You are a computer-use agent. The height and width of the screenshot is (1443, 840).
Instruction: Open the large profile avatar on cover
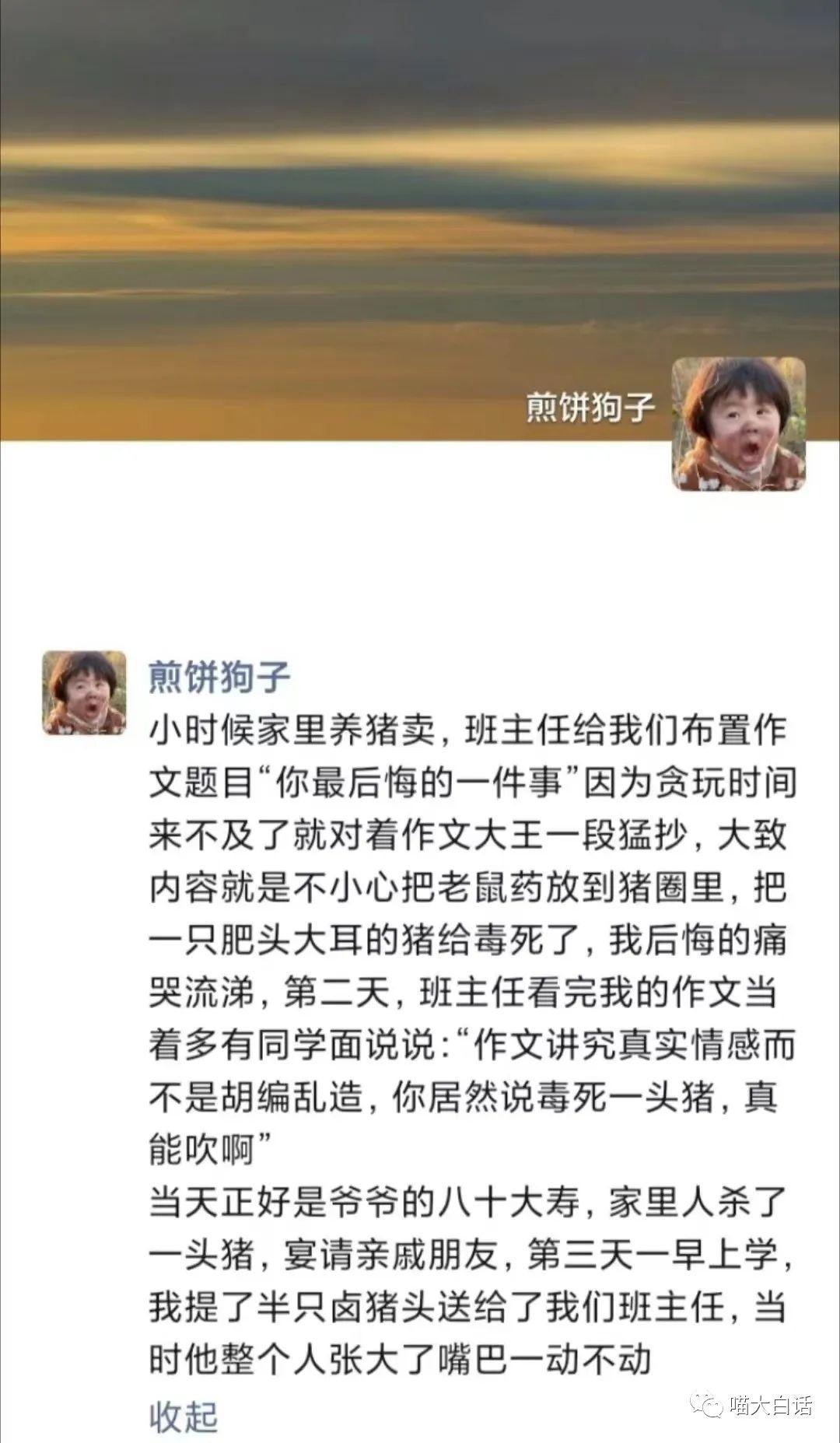coord(738,424)
